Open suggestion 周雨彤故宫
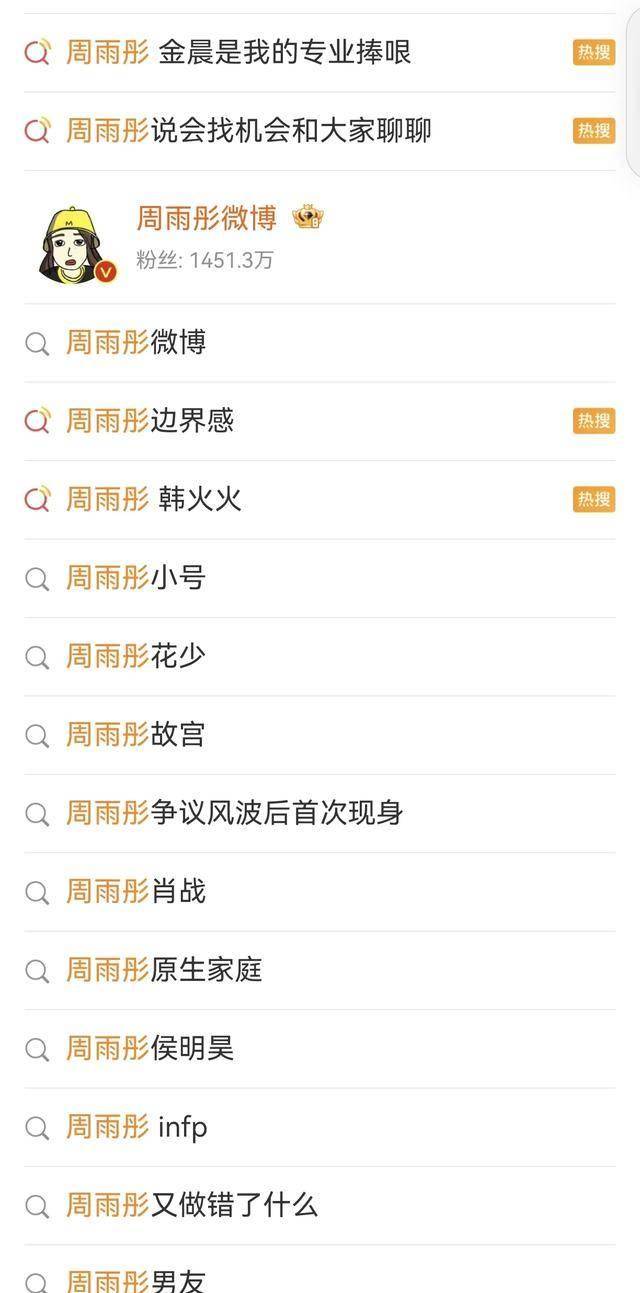The width and height of the screenshot is (640, 1293). point(320,735)
